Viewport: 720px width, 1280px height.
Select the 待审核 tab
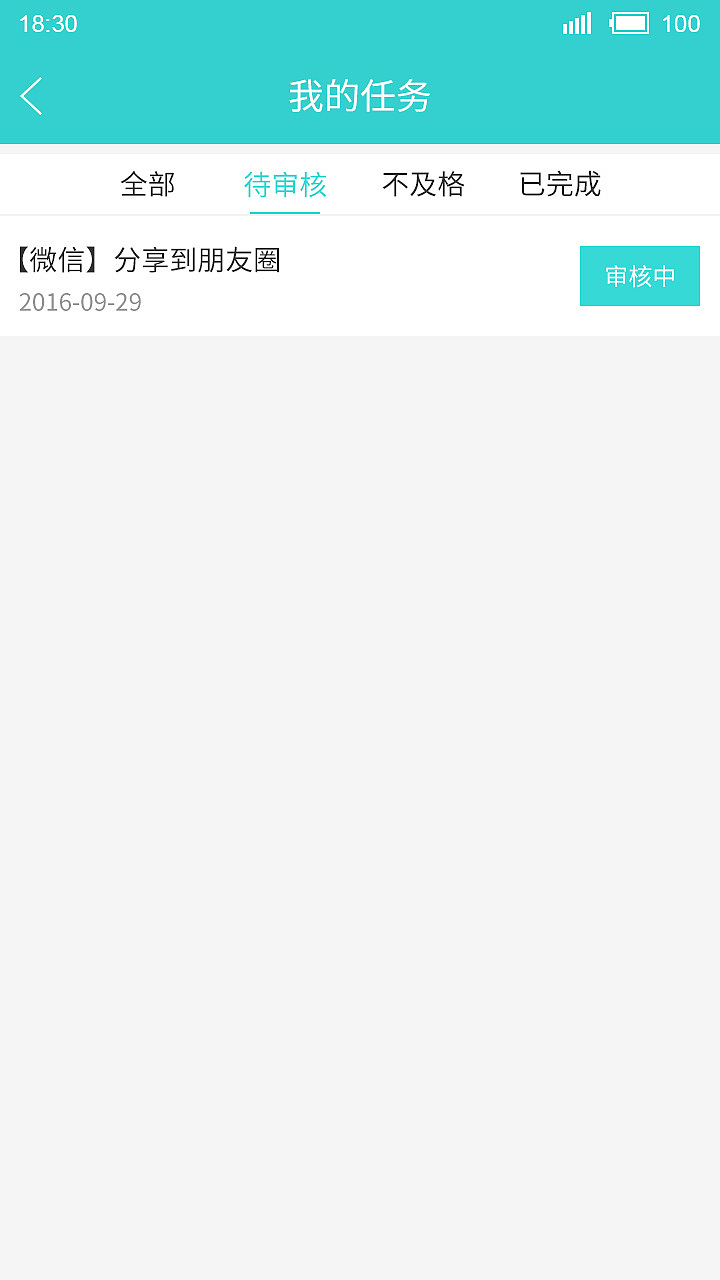pyautogui.click(x=285, y=185)
